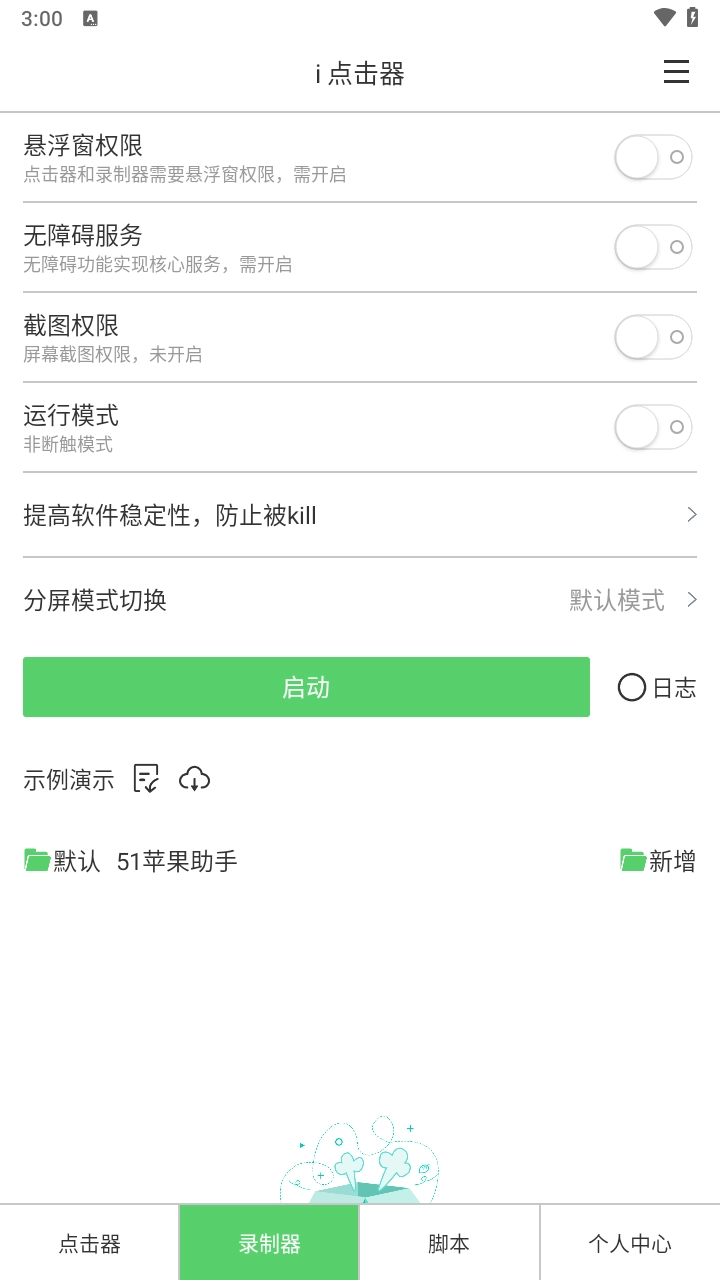720x1280 pixels.
Task: Enable the 截图权限 screenshot permission toggle
Action: [653, 337]
